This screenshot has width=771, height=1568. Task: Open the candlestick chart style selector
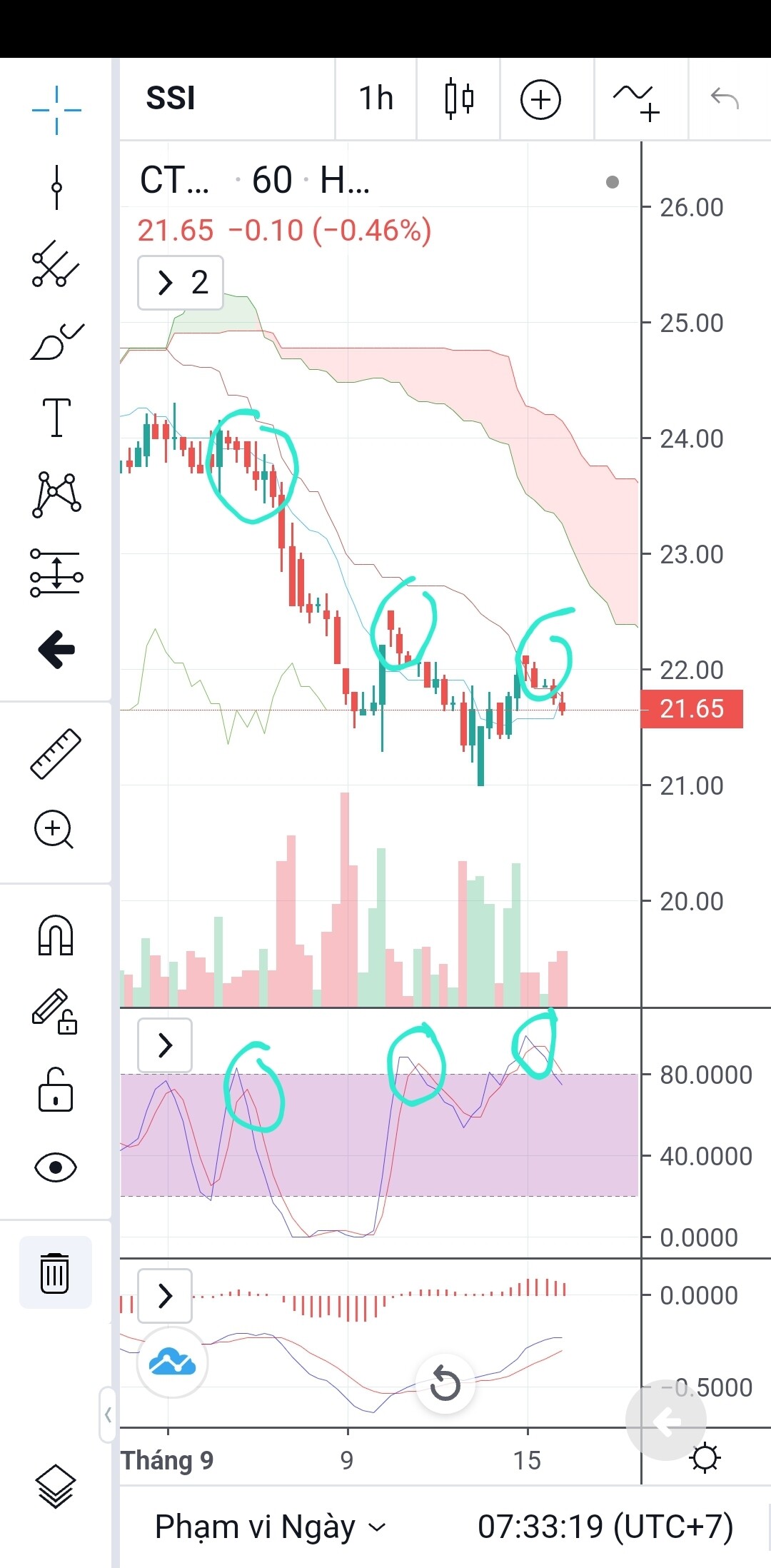458,99
